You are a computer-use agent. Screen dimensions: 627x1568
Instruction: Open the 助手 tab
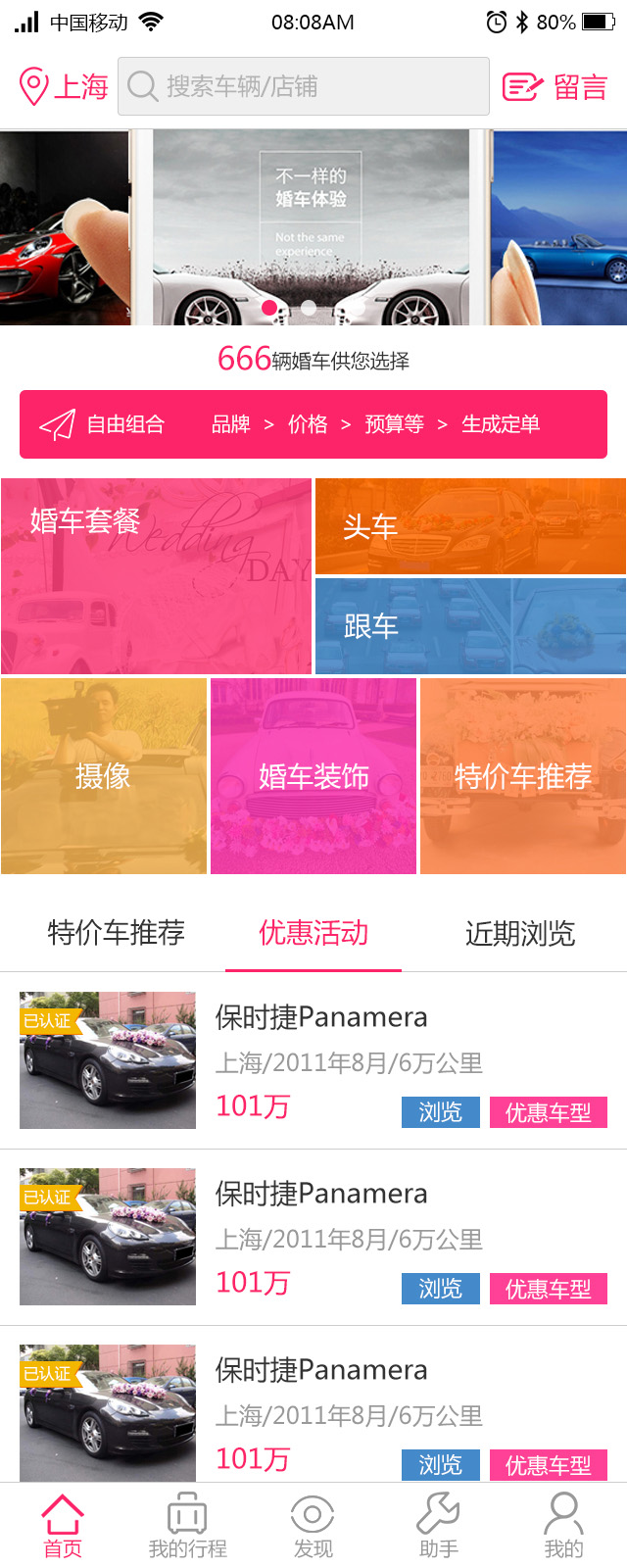pyautogui.click(x=438, y=1526)
